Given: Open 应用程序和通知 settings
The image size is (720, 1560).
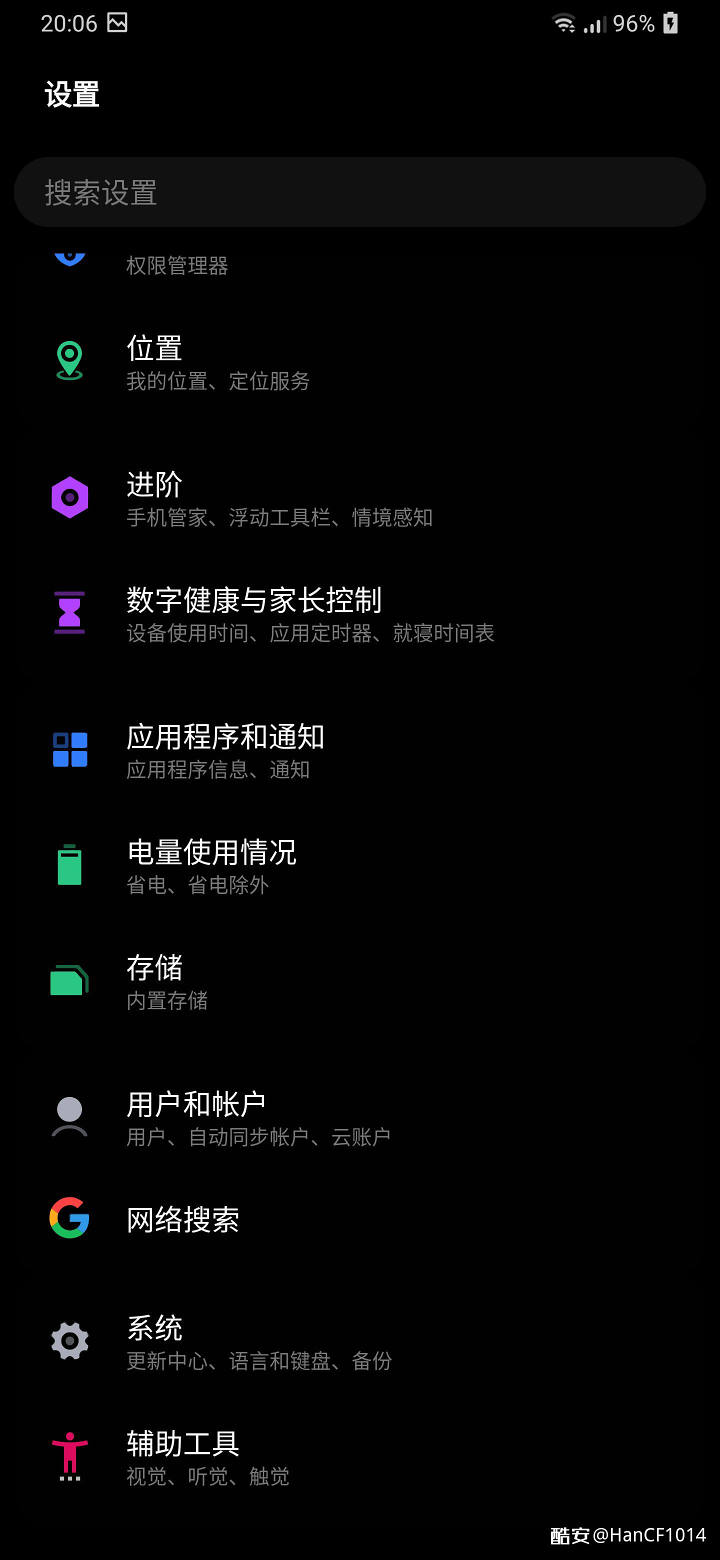Looking at the screenshot, I should click(360, 750).
